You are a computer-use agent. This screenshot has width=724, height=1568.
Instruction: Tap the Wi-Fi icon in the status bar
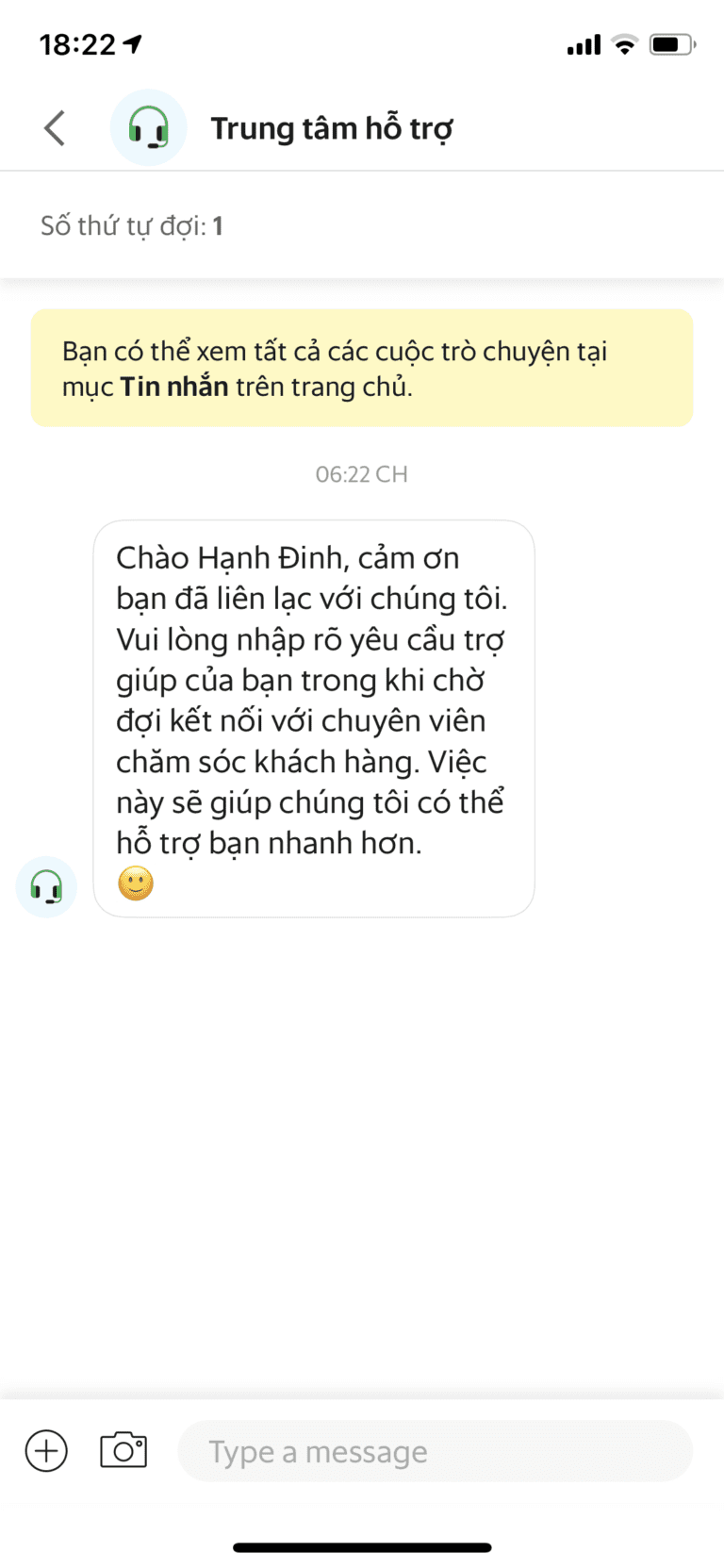click(622, 43)
